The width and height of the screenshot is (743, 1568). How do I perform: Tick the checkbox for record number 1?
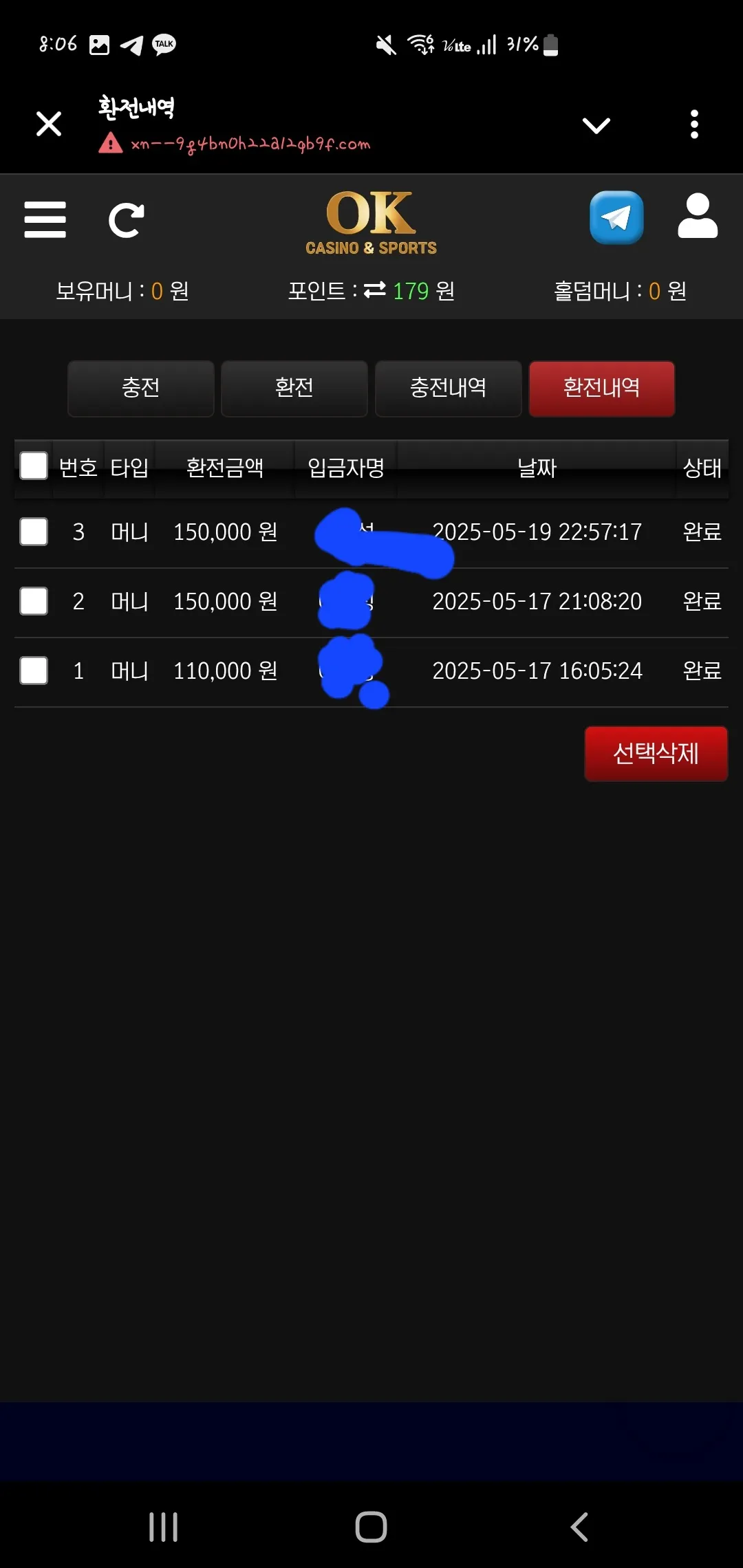pyautogui.click(x=34, y=671)
